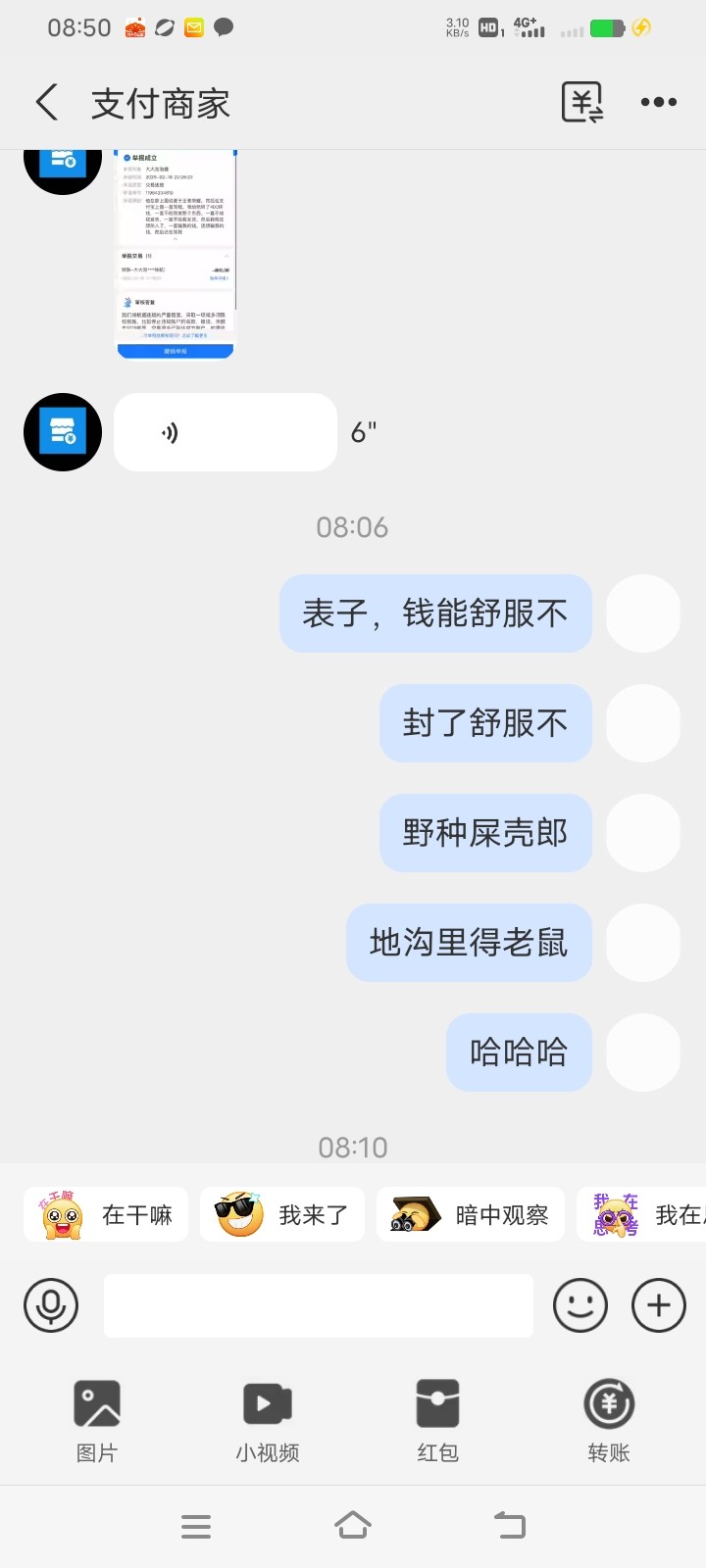Send the 暗中观察 quick sticker
Image resolution: width=706 pixels, height=1568 pixels.
point(471,1215)
